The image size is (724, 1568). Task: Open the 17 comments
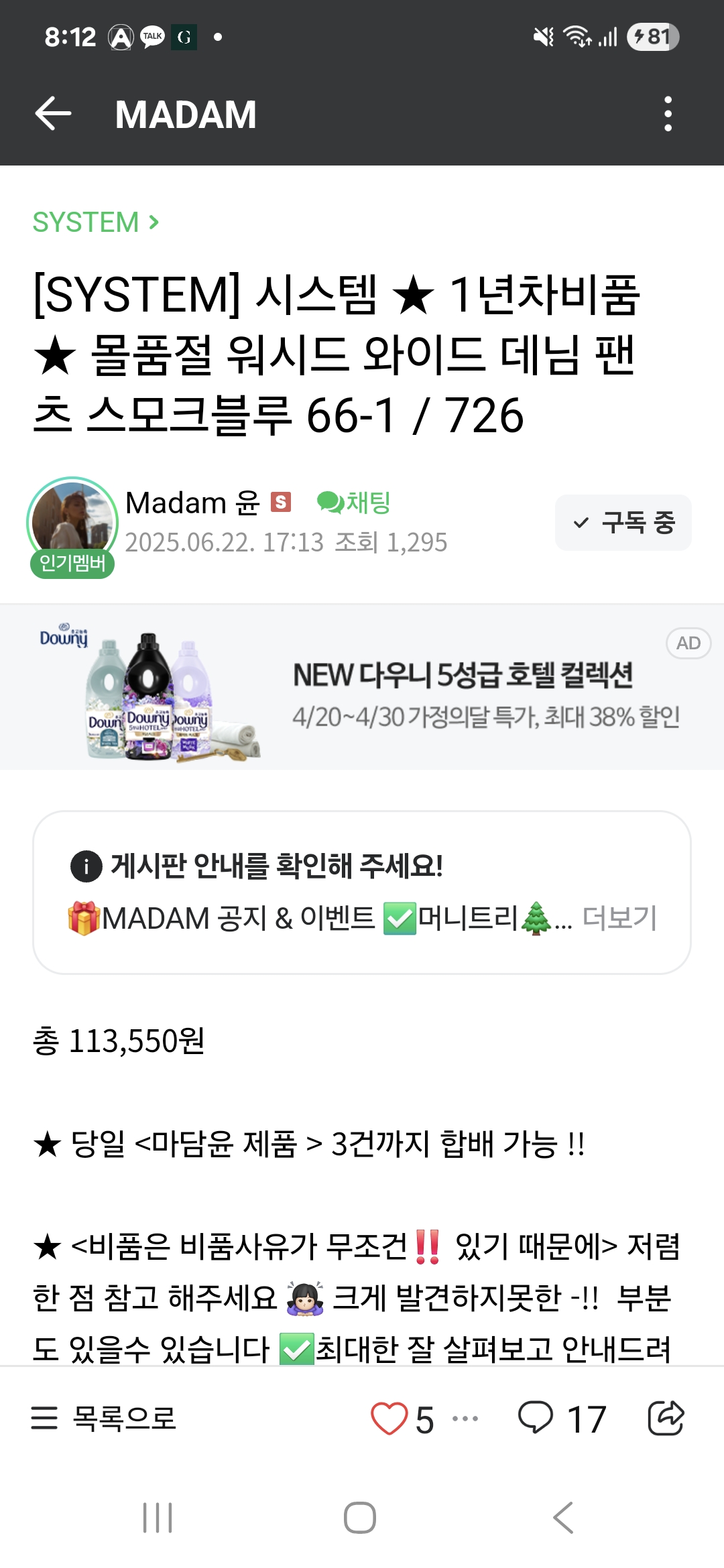pos(562,1418)
